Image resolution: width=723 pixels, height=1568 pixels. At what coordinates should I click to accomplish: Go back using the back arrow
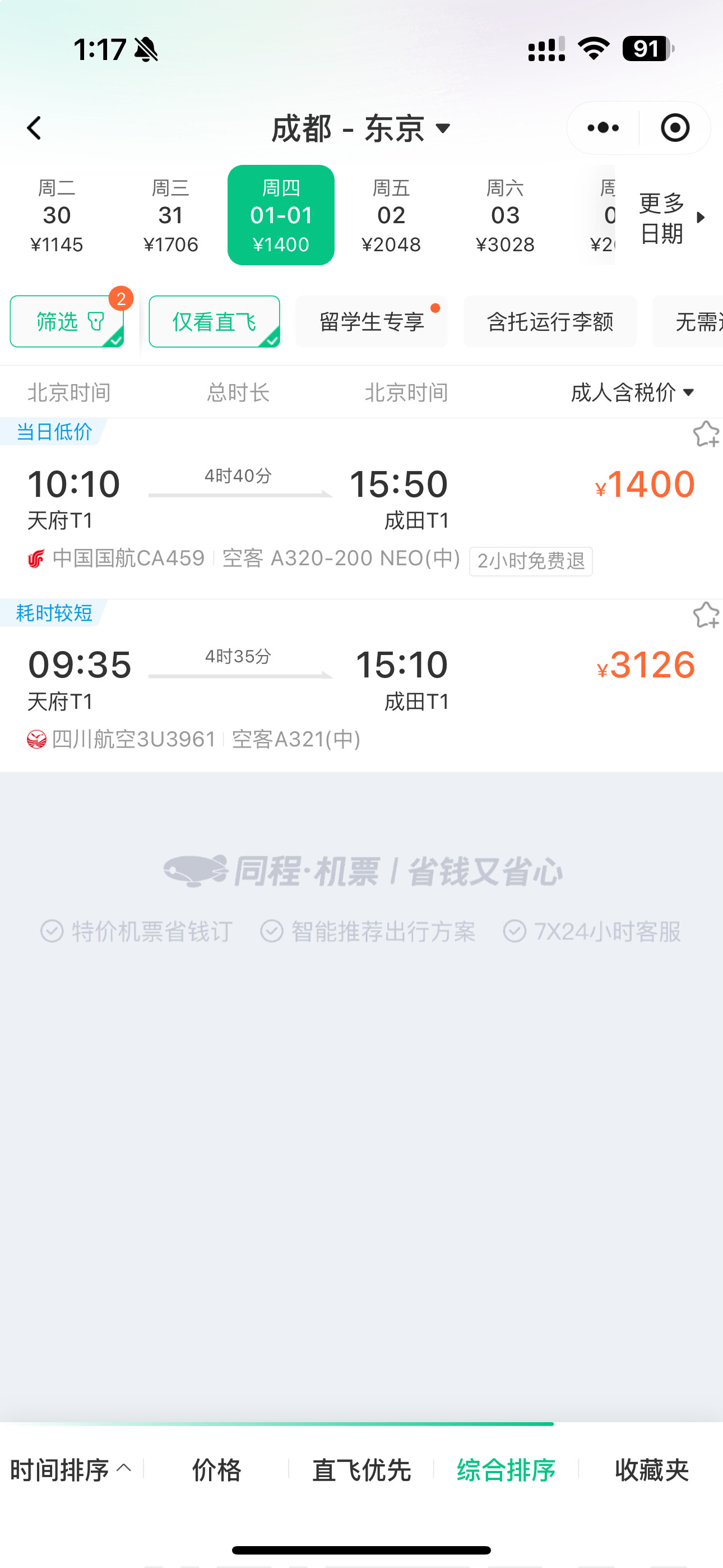35,128
